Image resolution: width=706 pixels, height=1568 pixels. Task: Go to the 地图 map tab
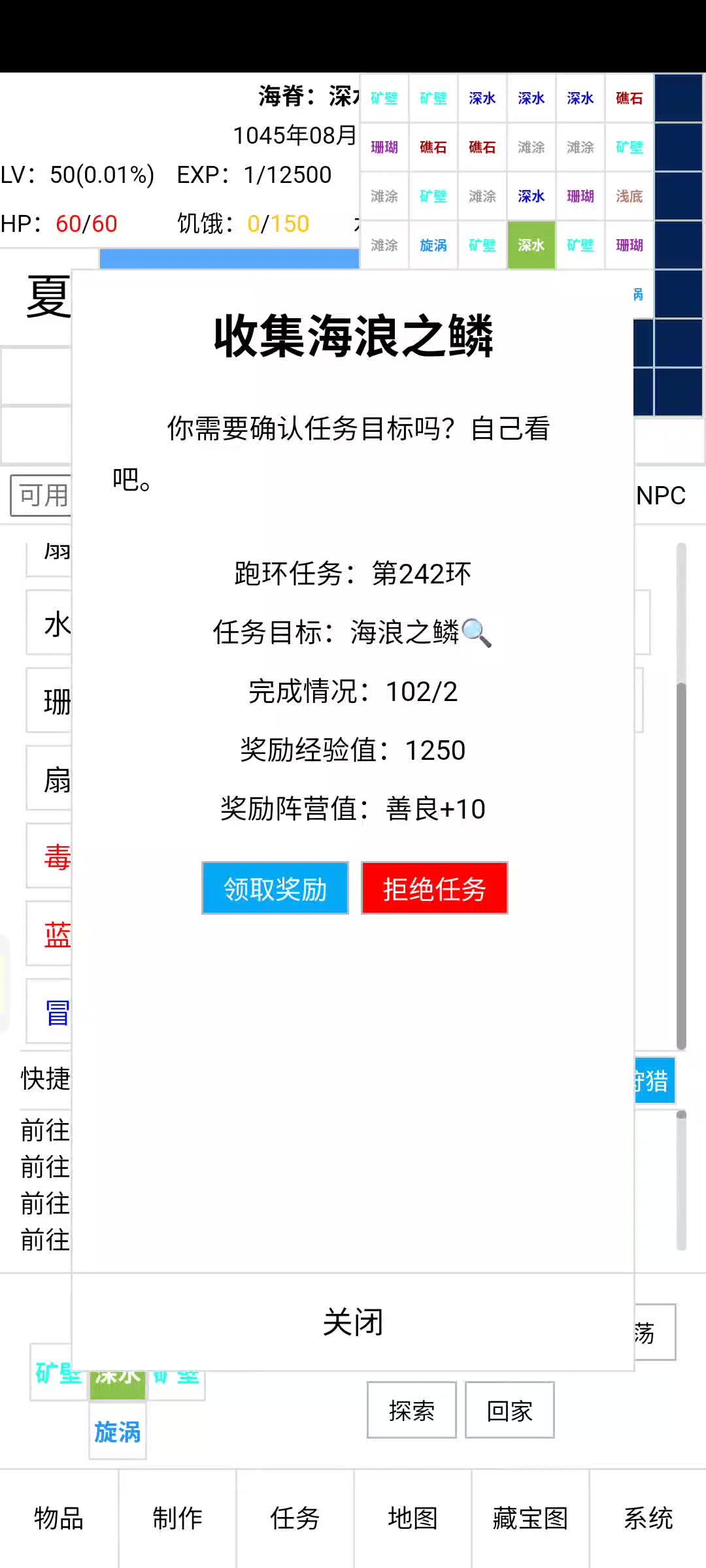coord(412,1518)
